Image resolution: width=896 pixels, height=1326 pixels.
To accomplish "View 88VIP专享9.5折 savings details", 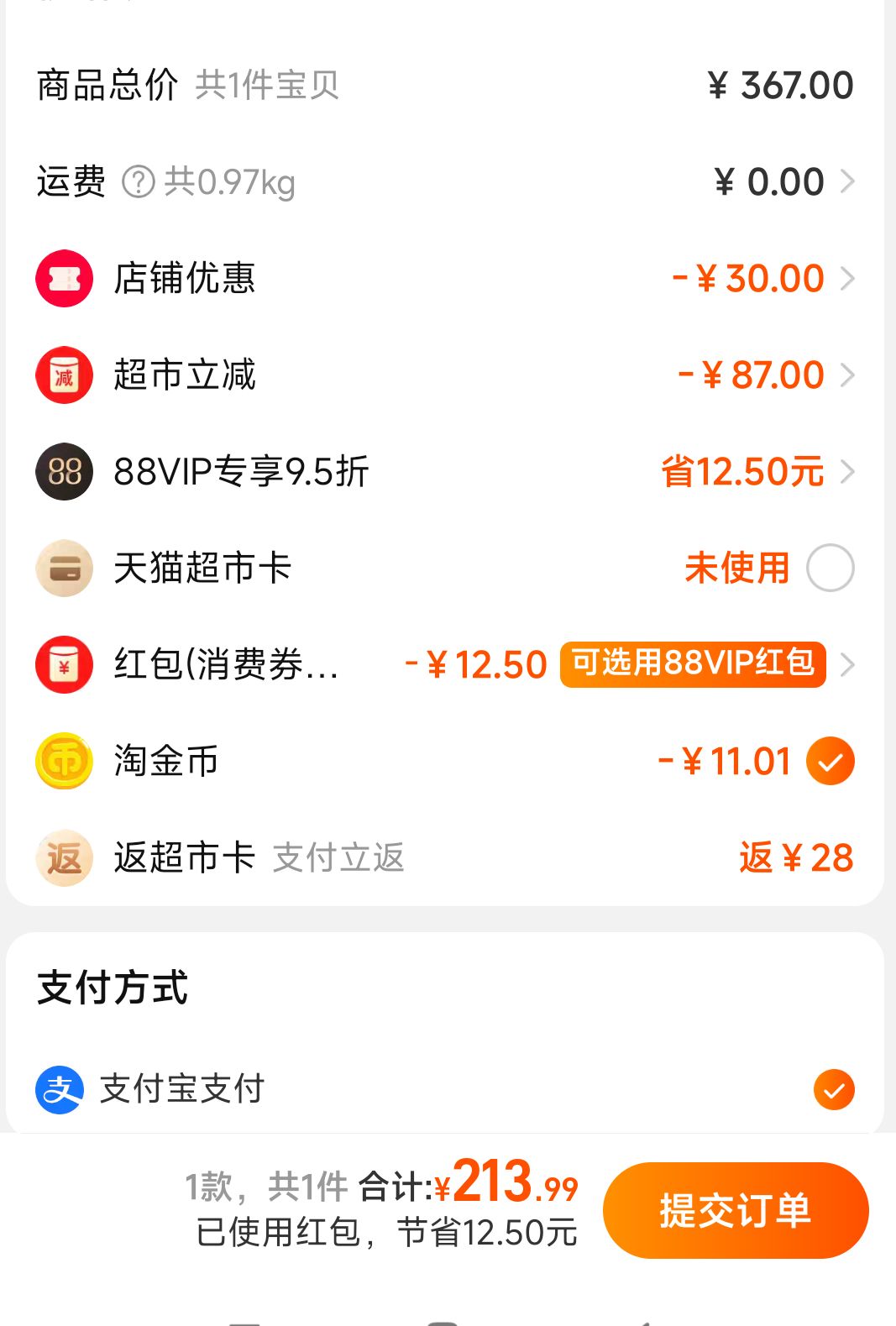I will pyautogui.click(x=445, y=471).
